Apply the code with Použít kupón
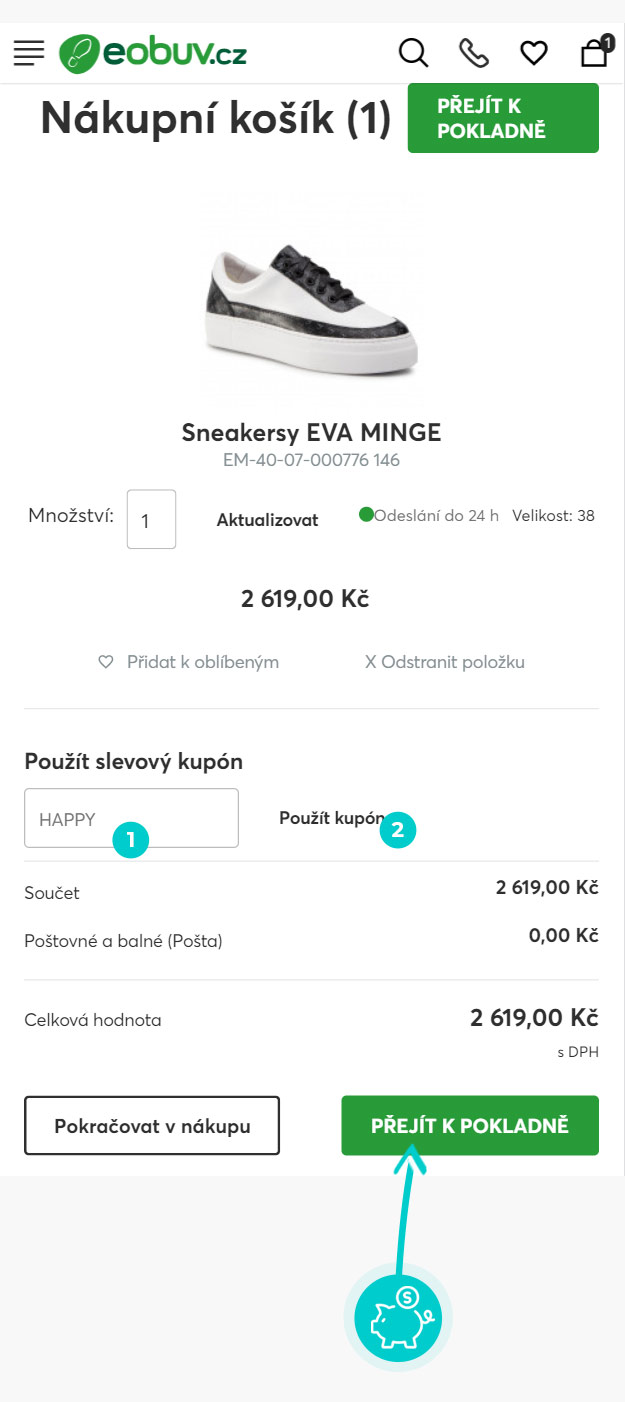Screen dimensions: 625x1402 click(x=332, y=818)
